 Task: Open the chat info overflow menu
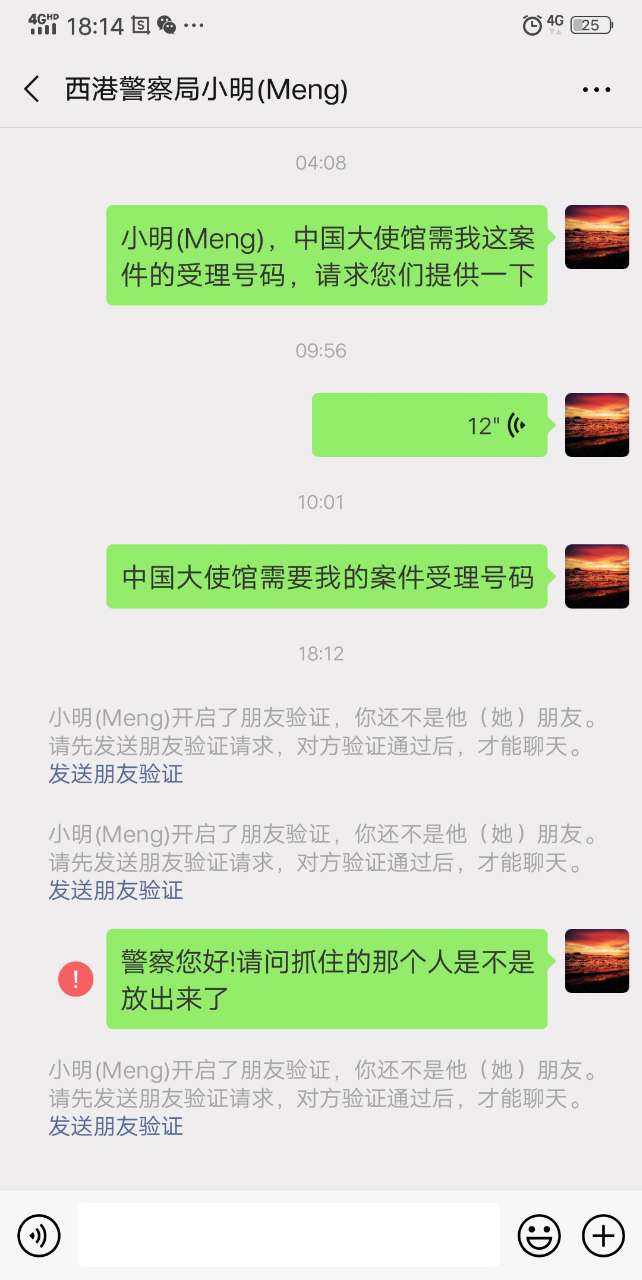pyautogui.click(x=596, y=90)
